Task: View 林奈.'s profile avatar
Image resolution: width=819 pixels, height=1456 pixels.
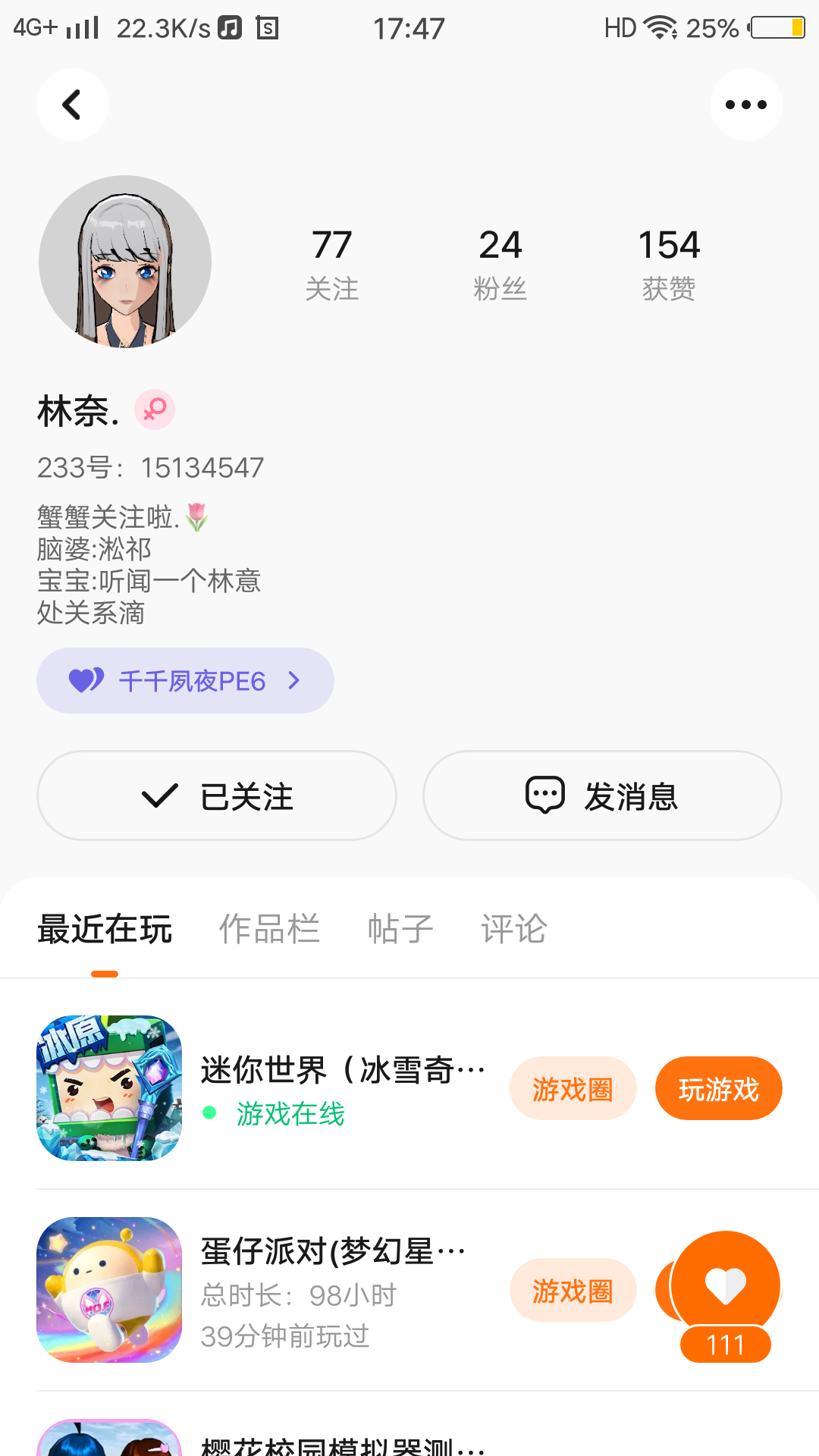Action: coord(125,262)
